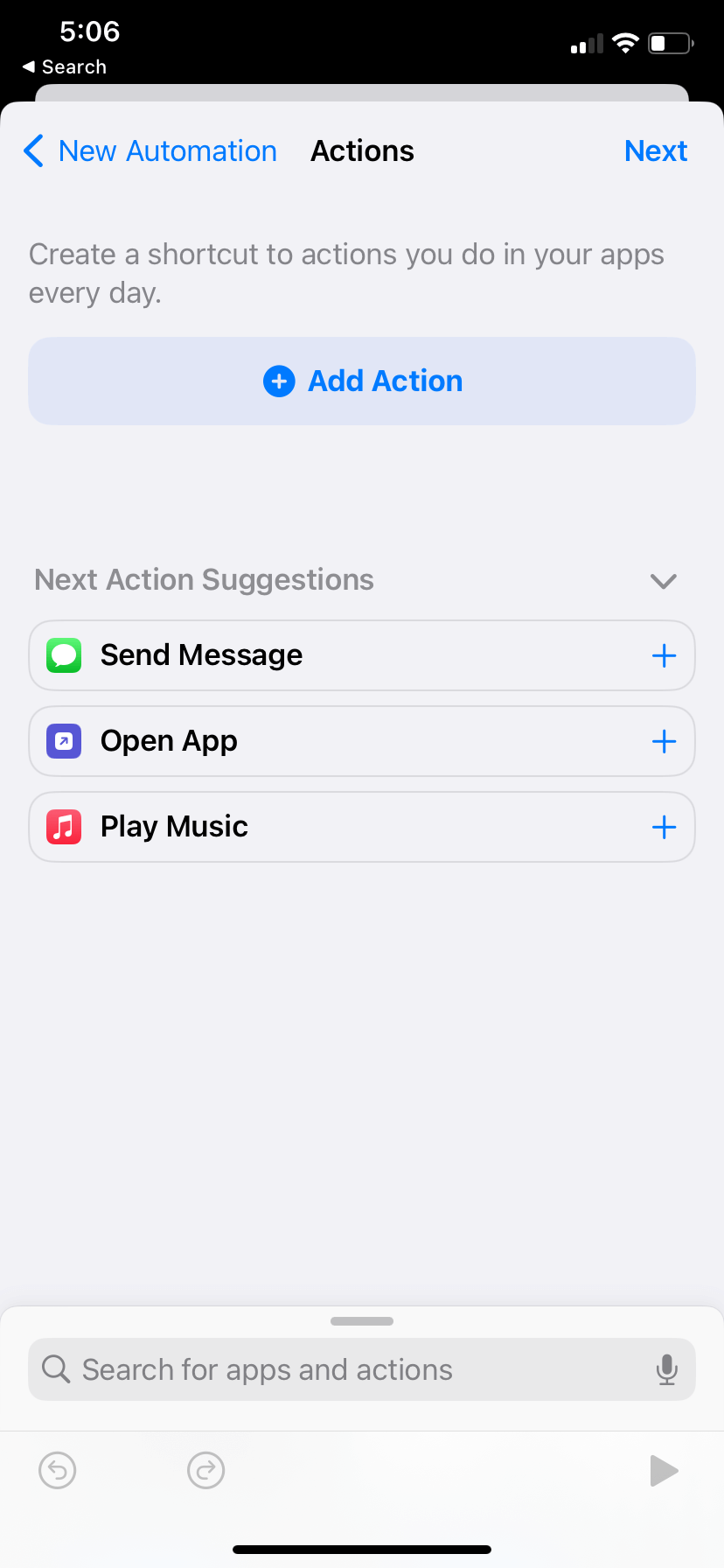Image resolution: width=724 pixels, height=1568 pixels.
Task: Tap the Play Music red music icon
Action: pyautogui.click(x=63, y=826)
